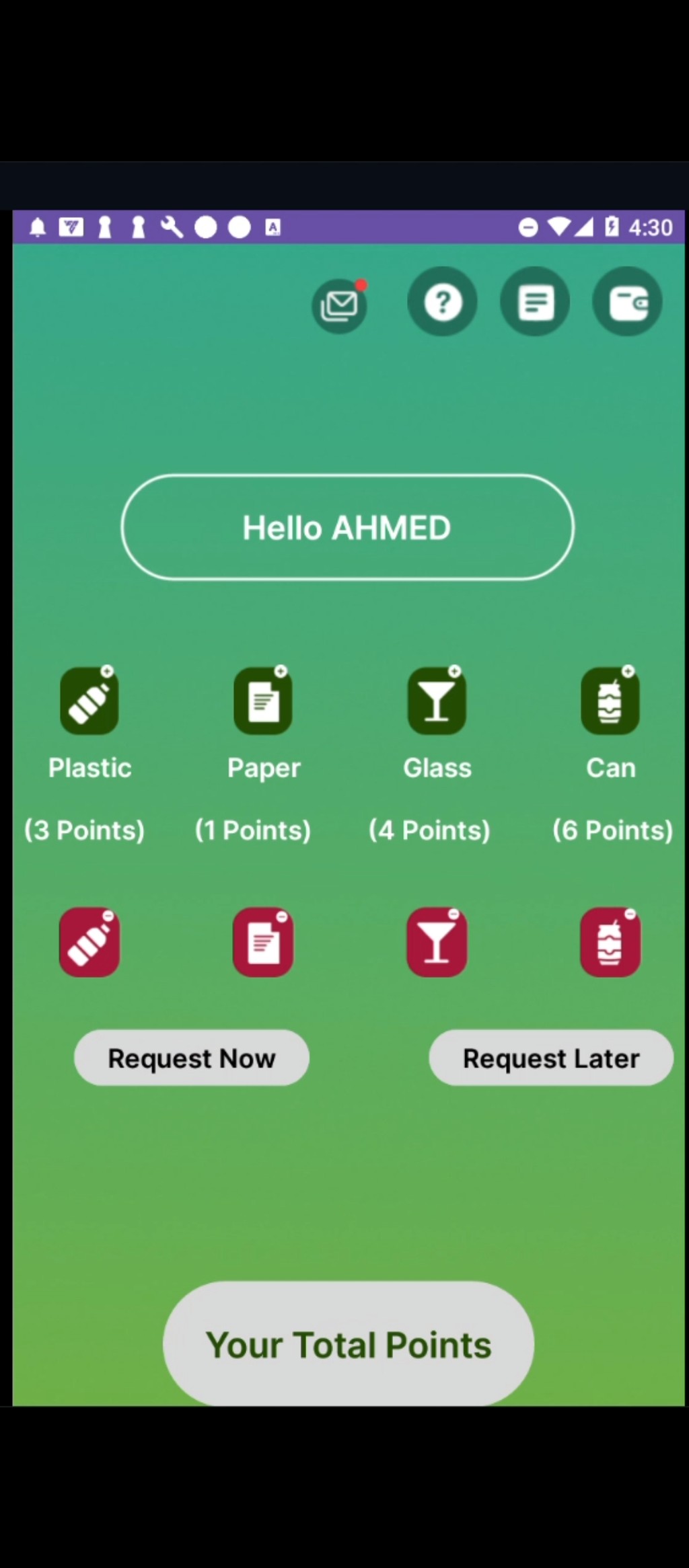The width and height of the screenshot is (689, 1568).
Task: Add a Can item
Action: 610,700
